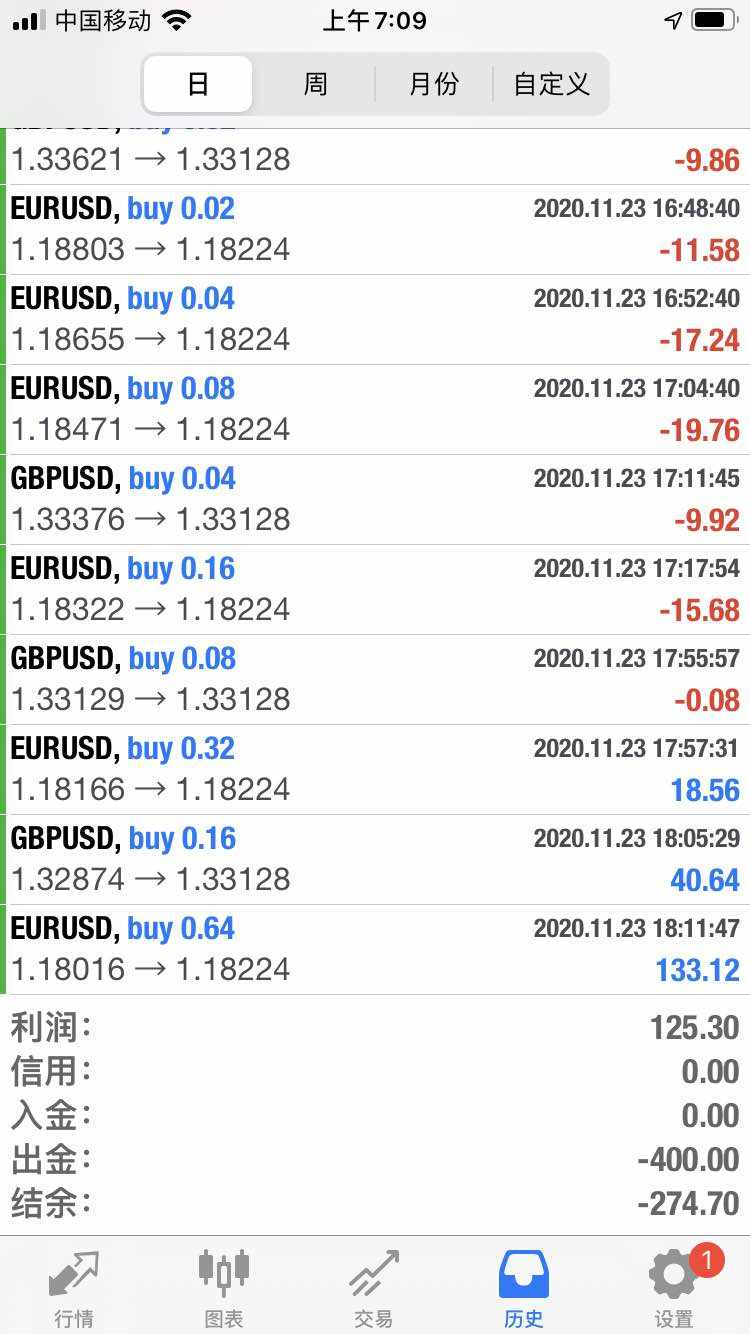This screenshot has height=1334, width=750.
Task: Switch to the 周 (week) period
Action: click(315, 84)
